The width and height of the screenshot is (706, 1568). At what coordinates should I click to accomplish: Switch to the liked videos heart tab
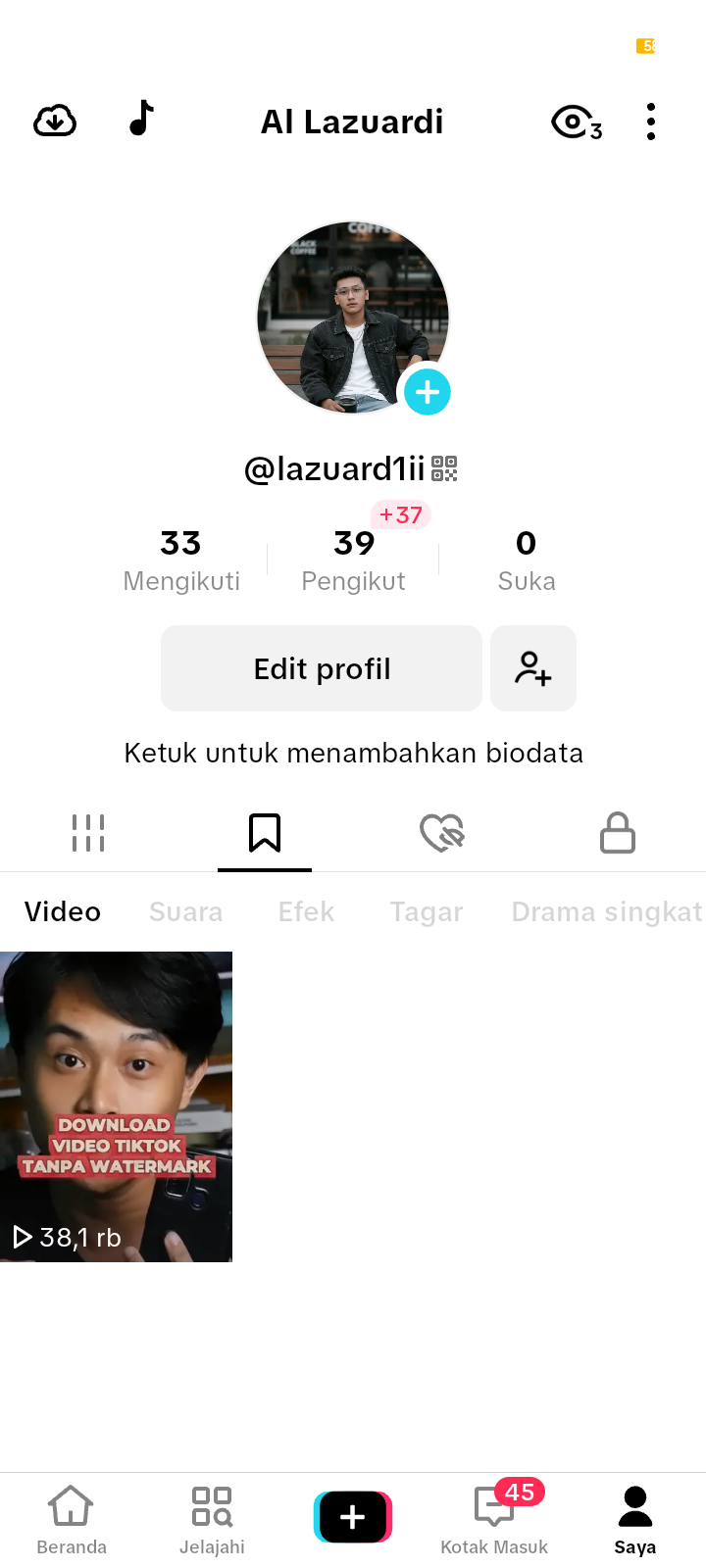click(x=441, y=833)
